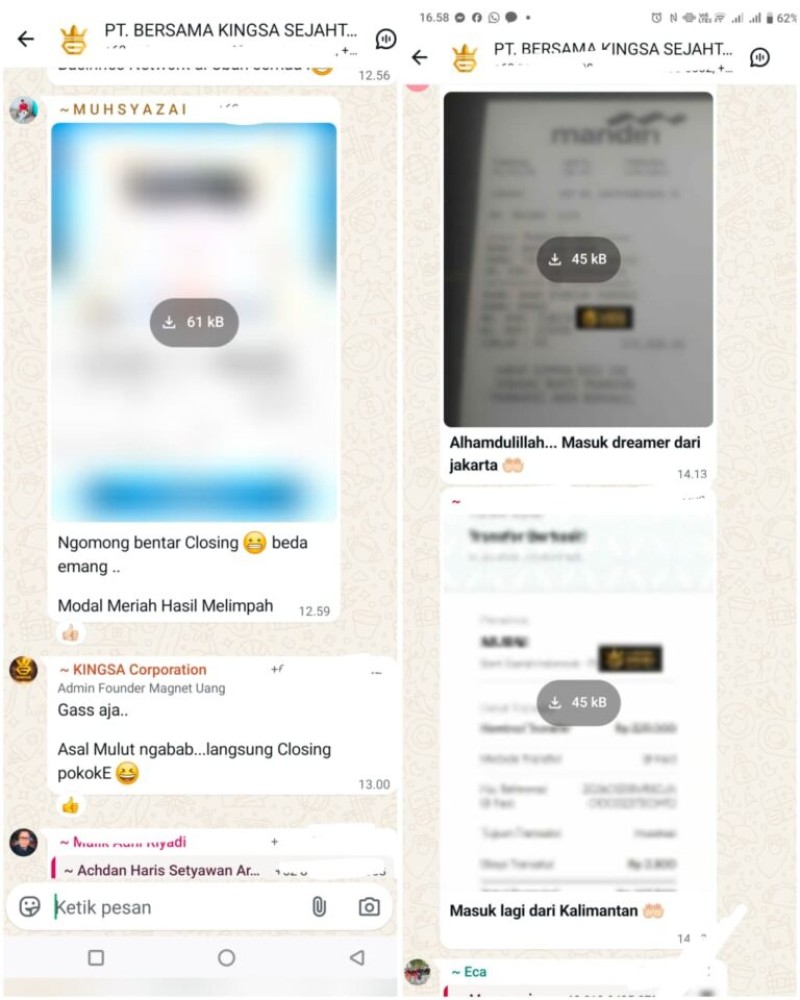Viewport: 800px width, 1000px height.
Task: View the thumbs-up reaction under Gass aja message
Action: tap(69, 804)
